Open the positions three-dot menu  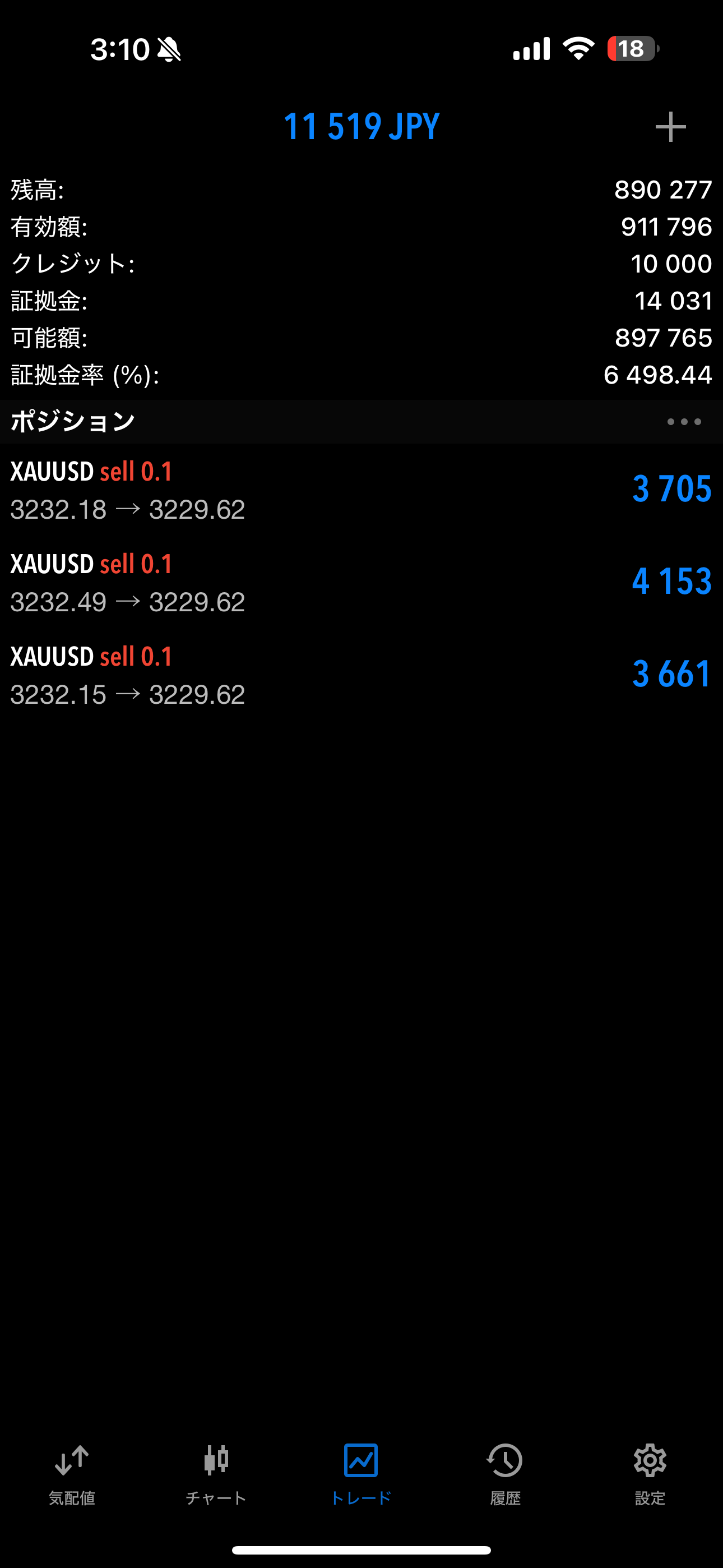[683, 422]
